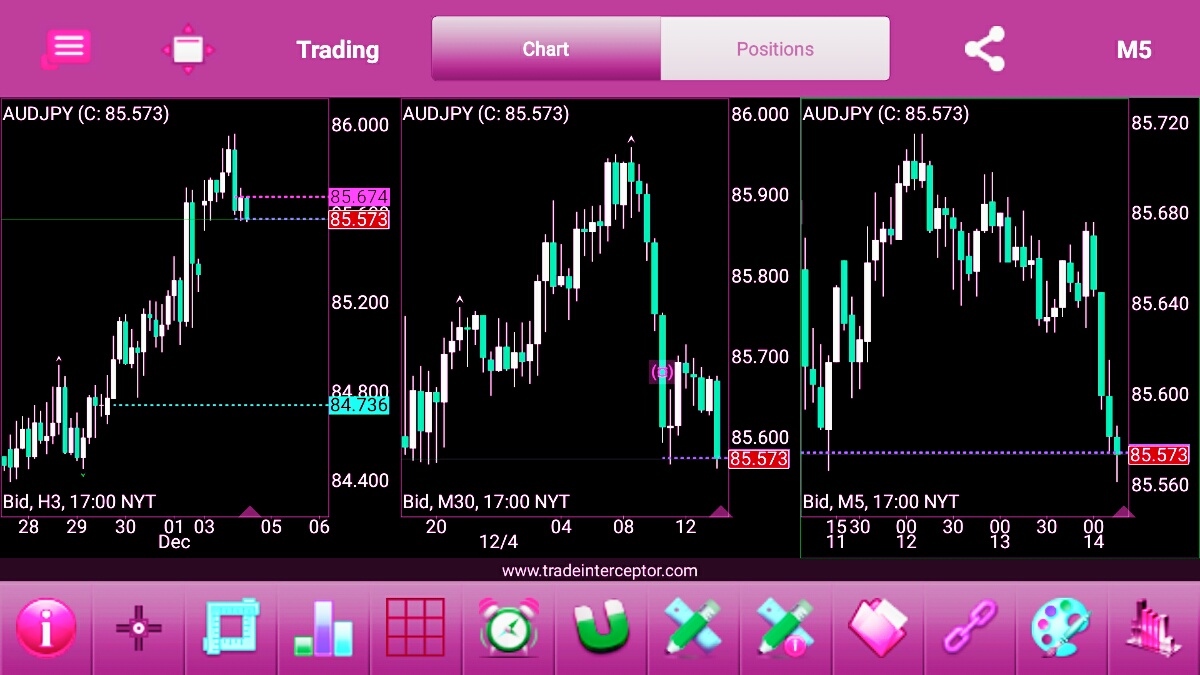The image size is (1200, 675).
Task: Share the chart
Action: (984, 49)
